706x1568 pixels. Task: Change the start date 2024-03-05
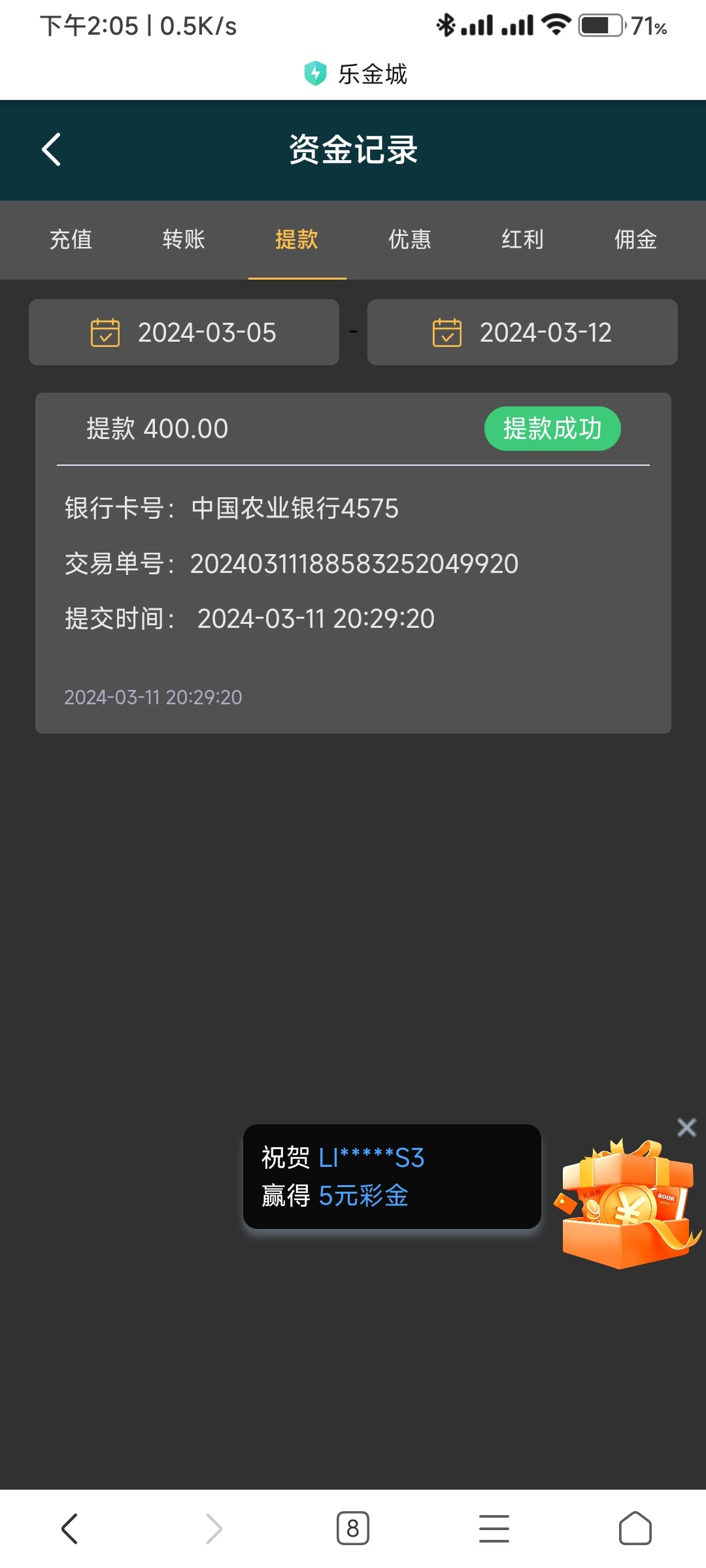coord(184,333)
